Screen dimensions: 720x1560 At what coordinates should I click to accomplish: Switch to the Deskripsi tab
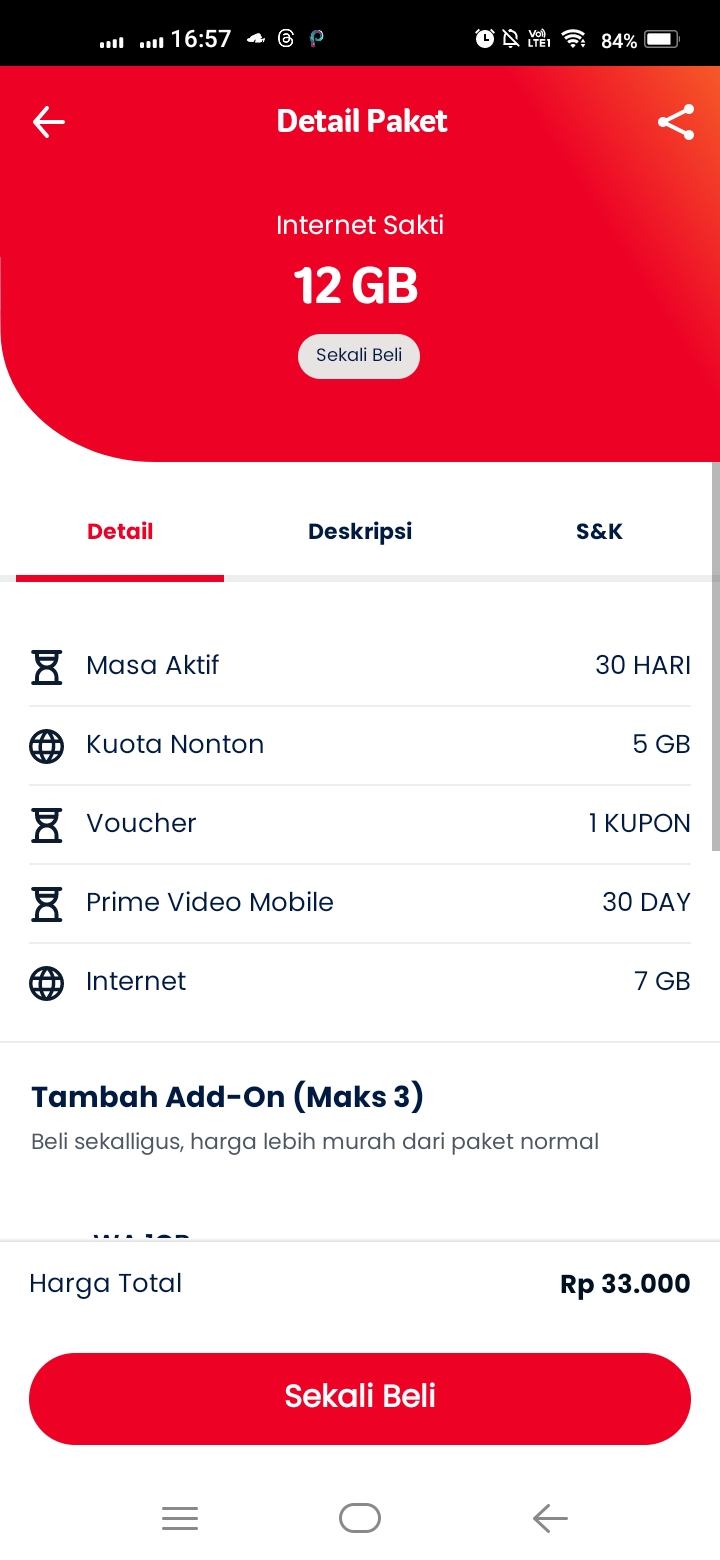point(360,531)
